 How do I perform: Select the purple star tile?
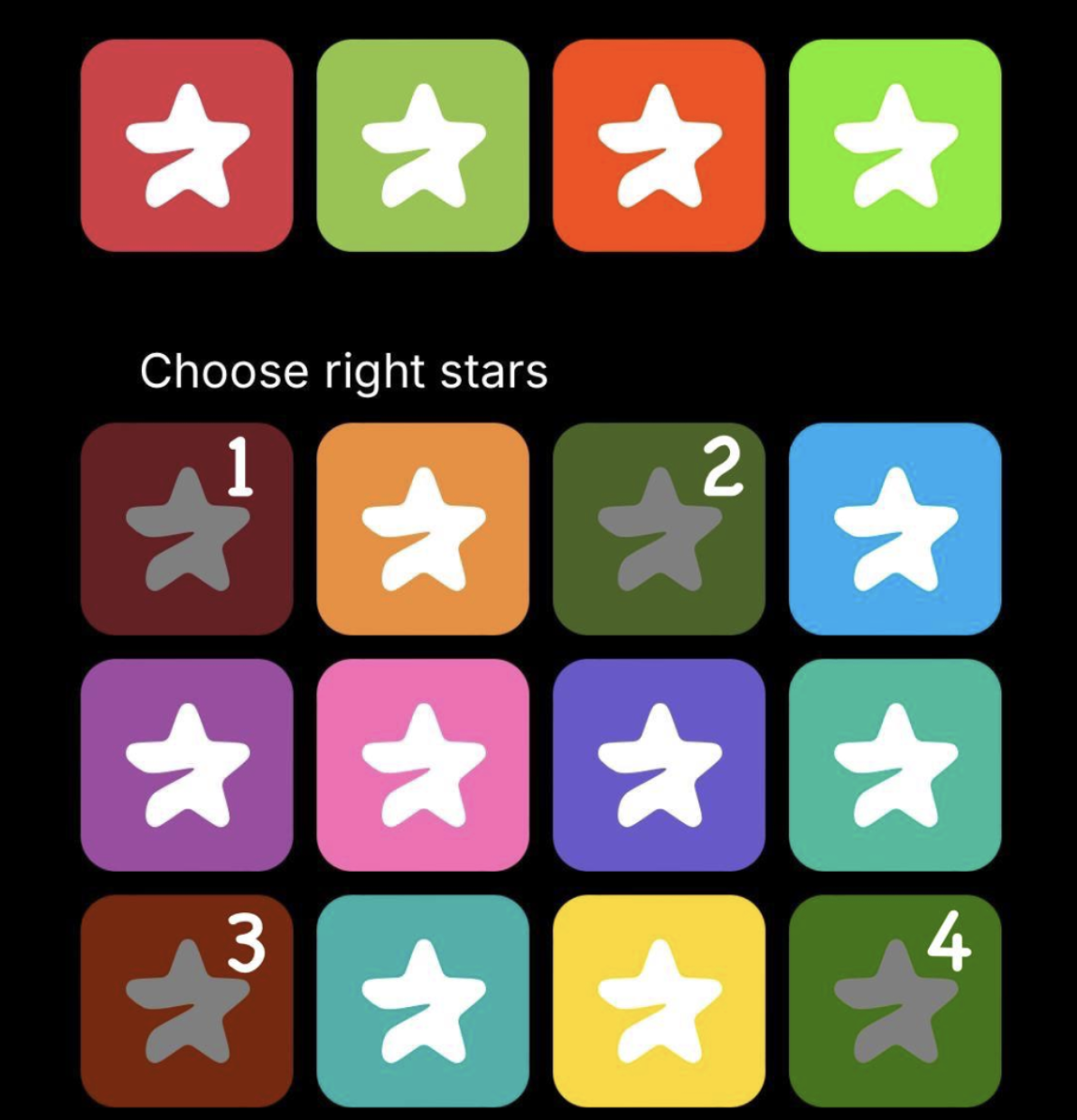coord(186,763)
